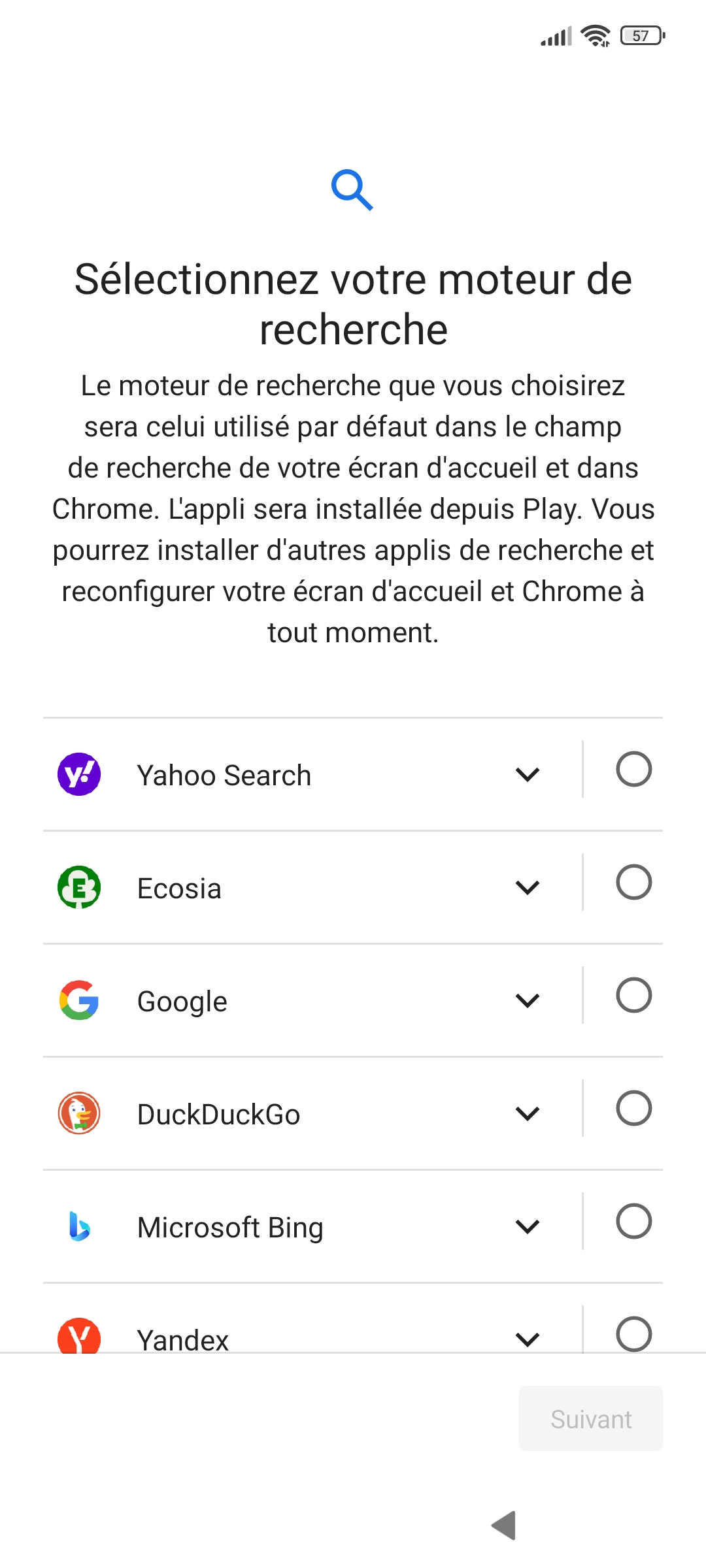Select the Yahoo Search radio button
The width and height of the screenshot is (706, 1568).
[633, 769]
